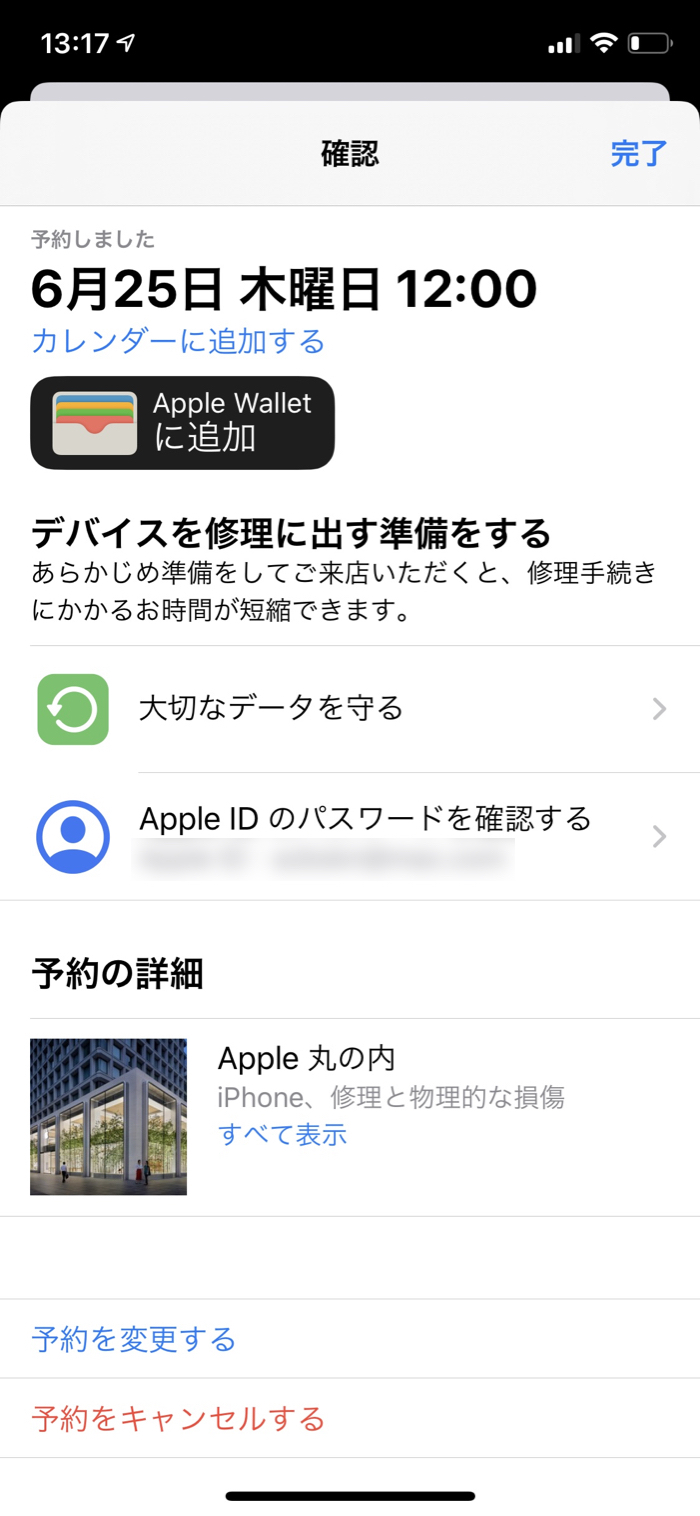Tap 完了 to close the confirmation
700x1516 pixels.
pyautogui.click(x=638, y=154)
